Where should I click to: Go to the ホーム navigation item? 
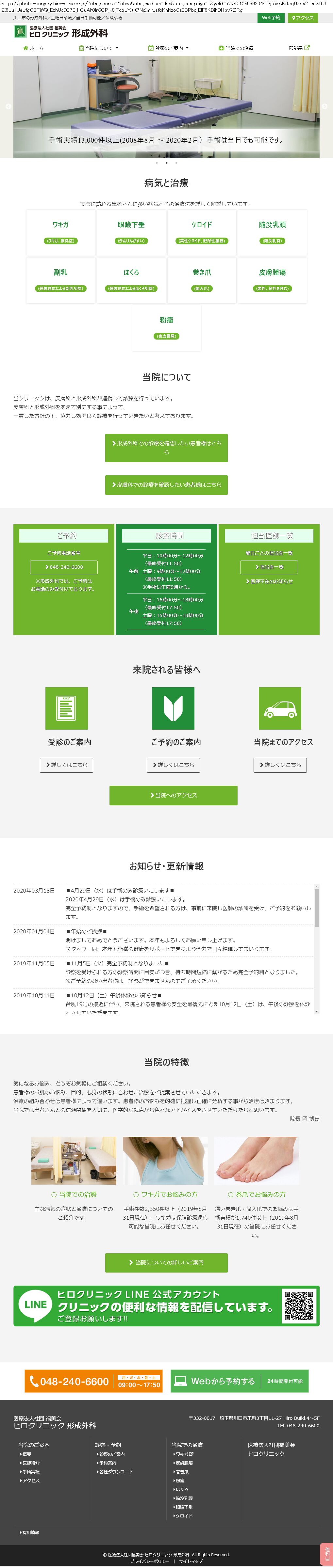coord(33,48)
